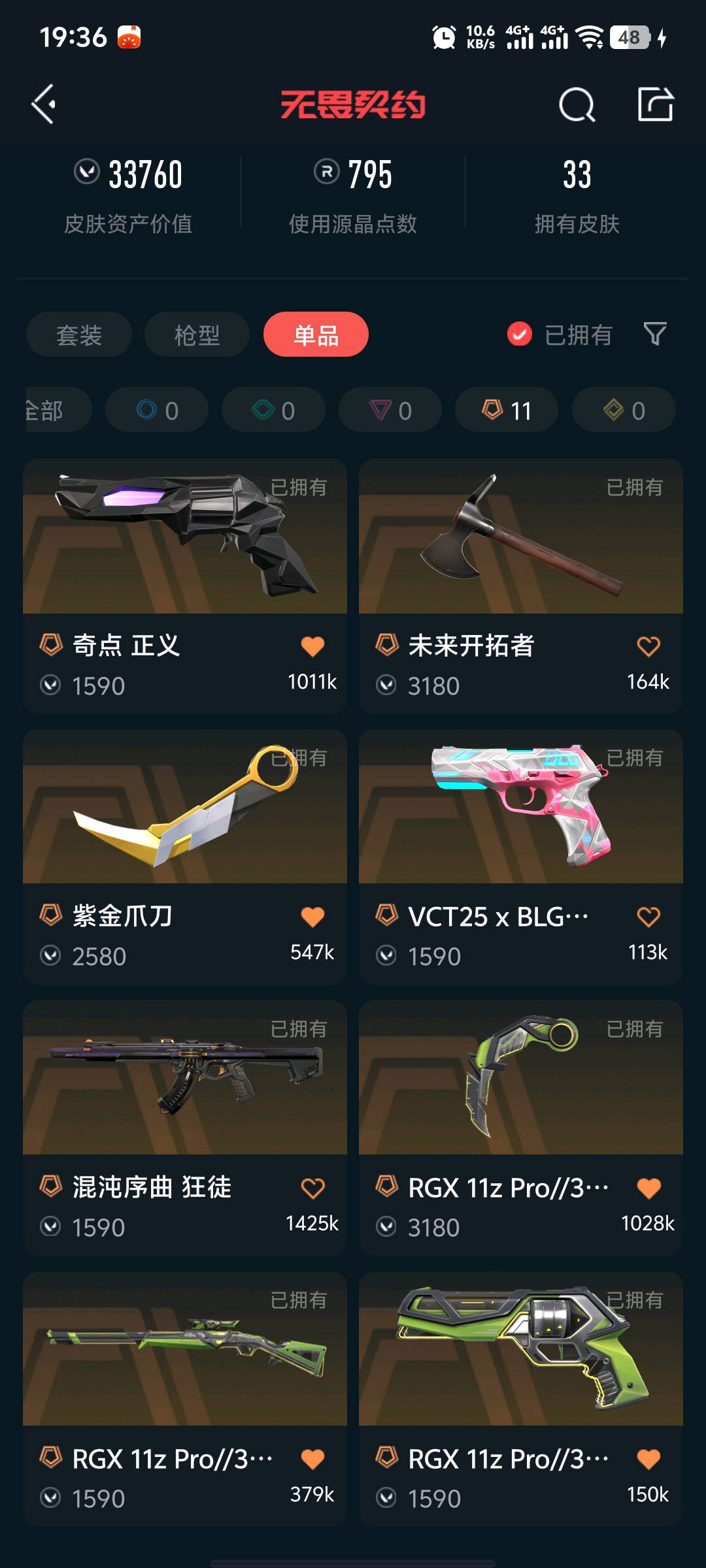Uncheck the 已拥有 filter checkbox
The image size is (706, 1568).
(x=520, y=335)
